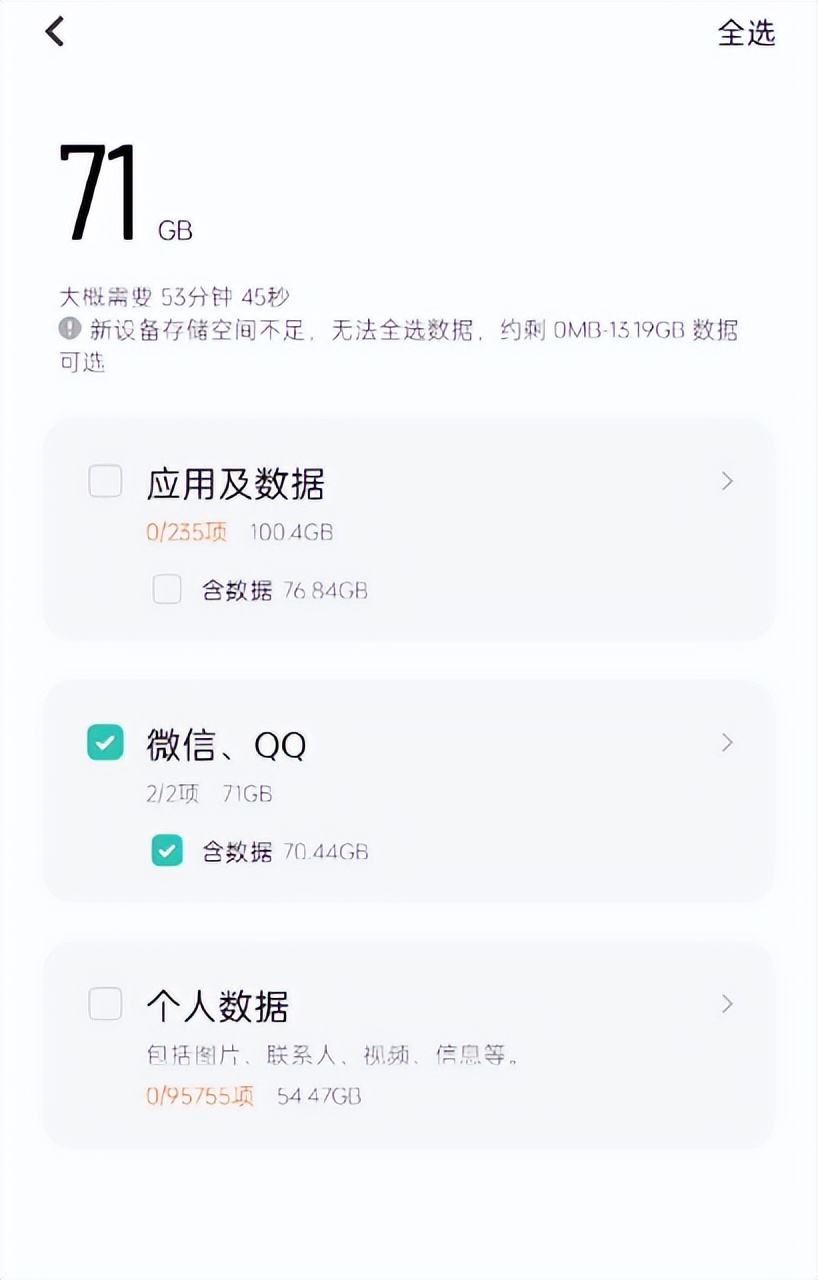Check 含数据 under 应用及数据

coord(167,590)
